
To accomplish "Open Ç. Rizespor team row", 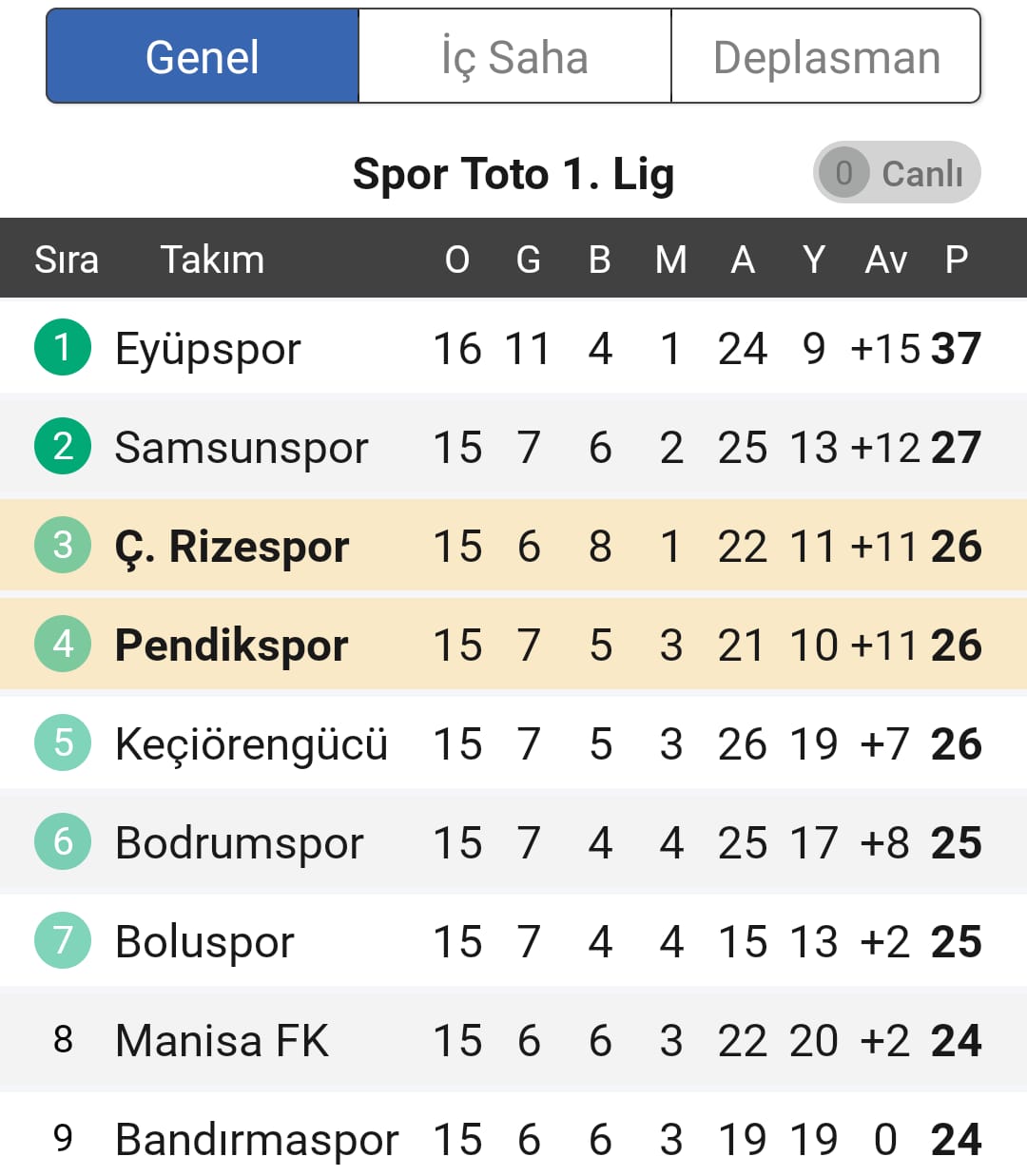I will (232, 547).
